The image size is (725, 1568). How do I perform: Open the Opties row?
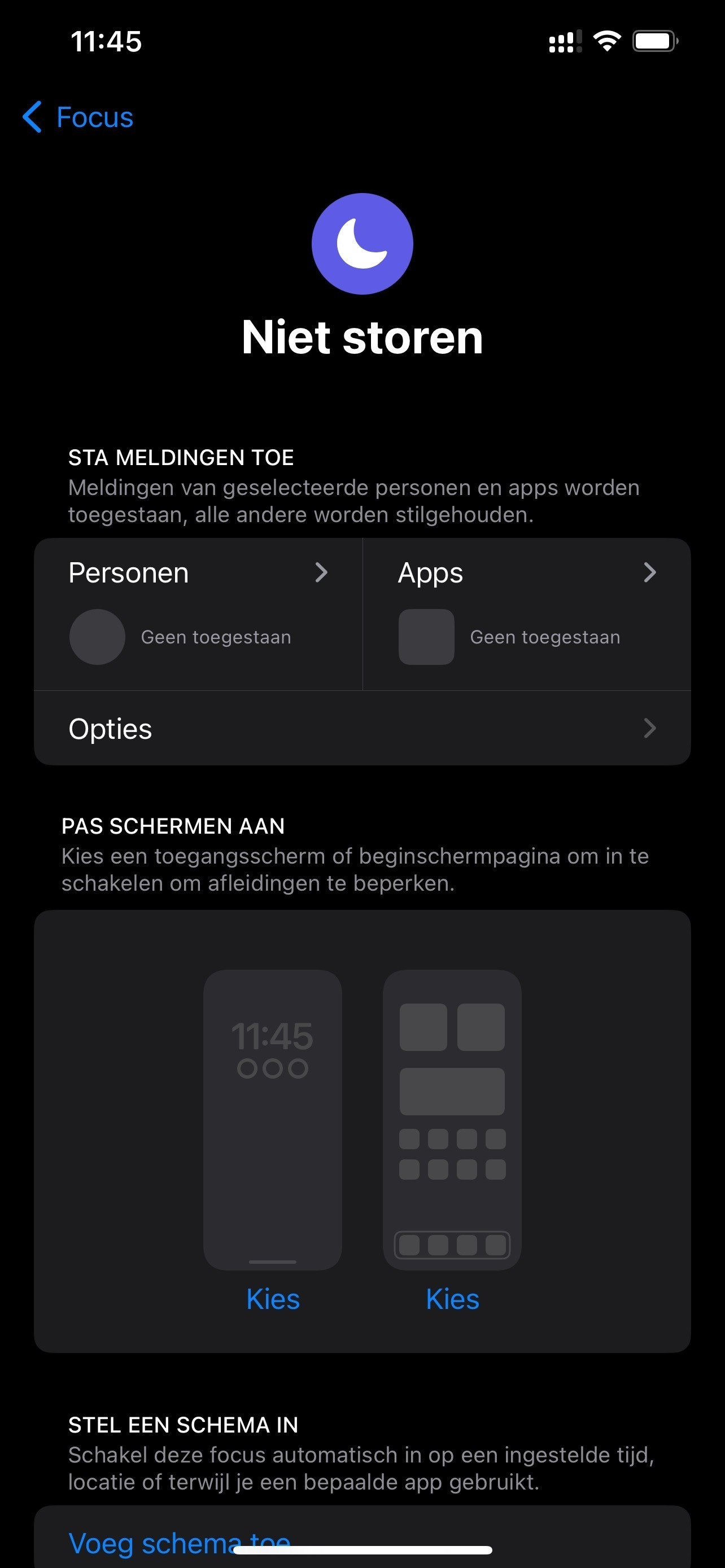click(362, 729)
